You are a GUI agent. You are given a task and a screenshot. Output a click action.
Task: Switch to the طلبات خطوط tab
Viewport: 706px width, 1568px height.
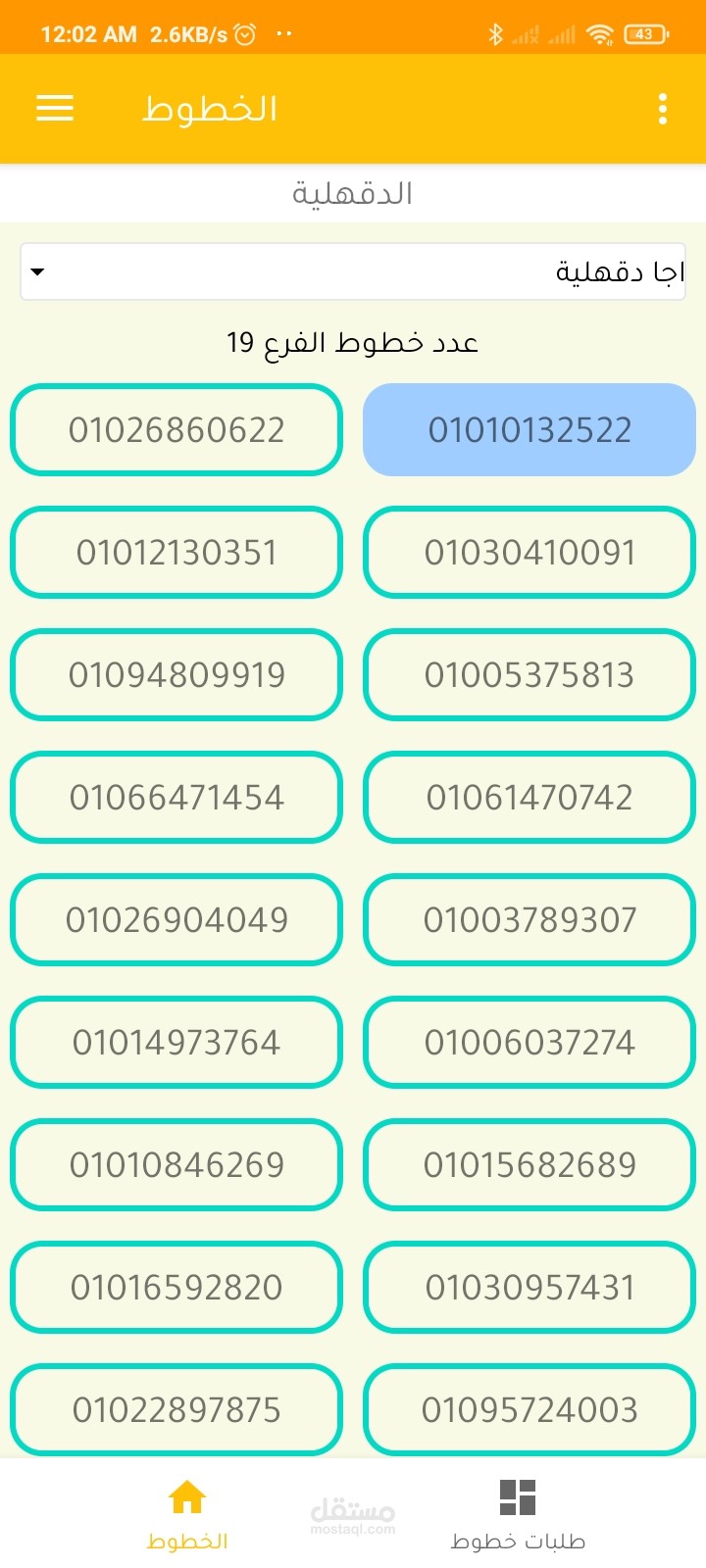coord(518,1515)
